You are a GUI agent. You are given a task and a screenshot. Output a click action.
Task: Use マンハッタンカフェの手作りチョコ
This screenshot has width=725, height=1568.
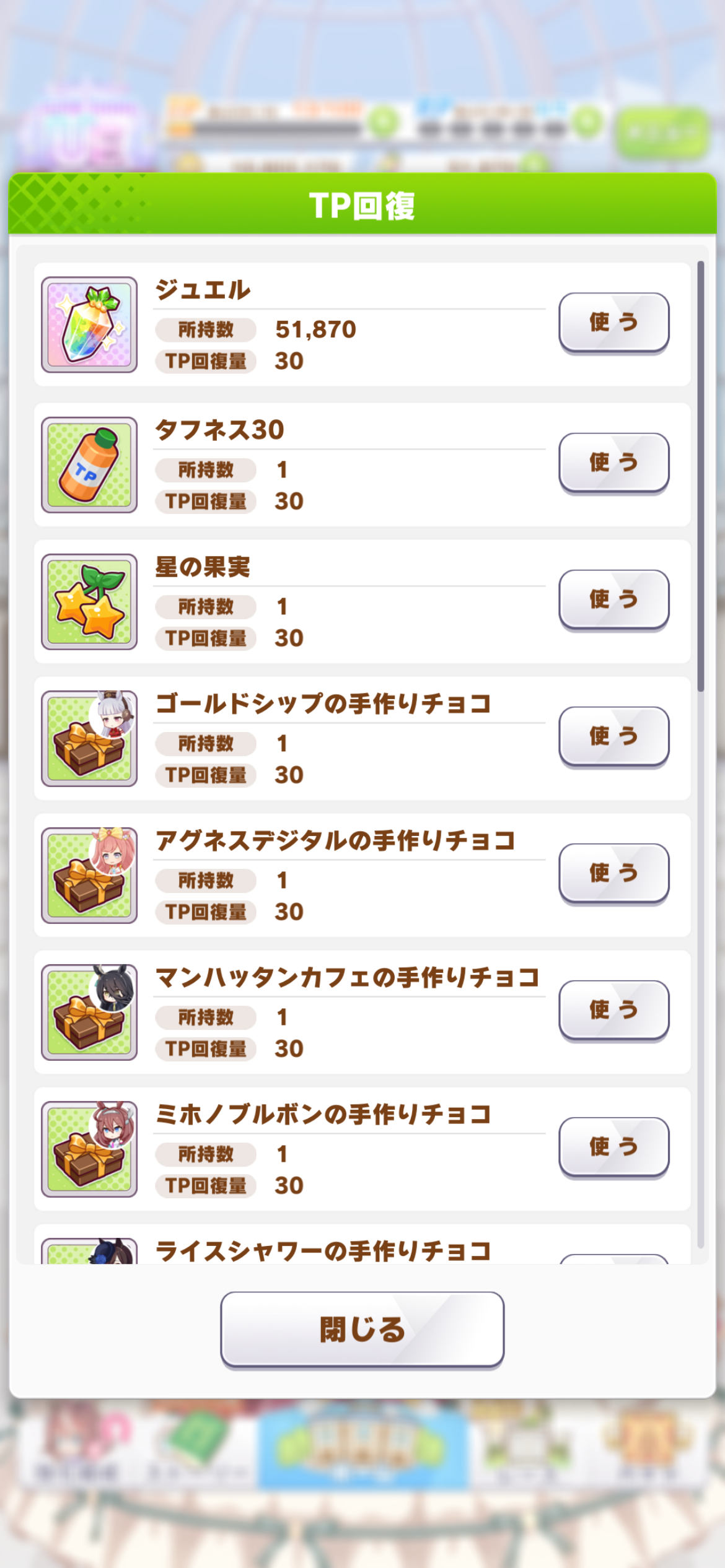coord(613,1010)
